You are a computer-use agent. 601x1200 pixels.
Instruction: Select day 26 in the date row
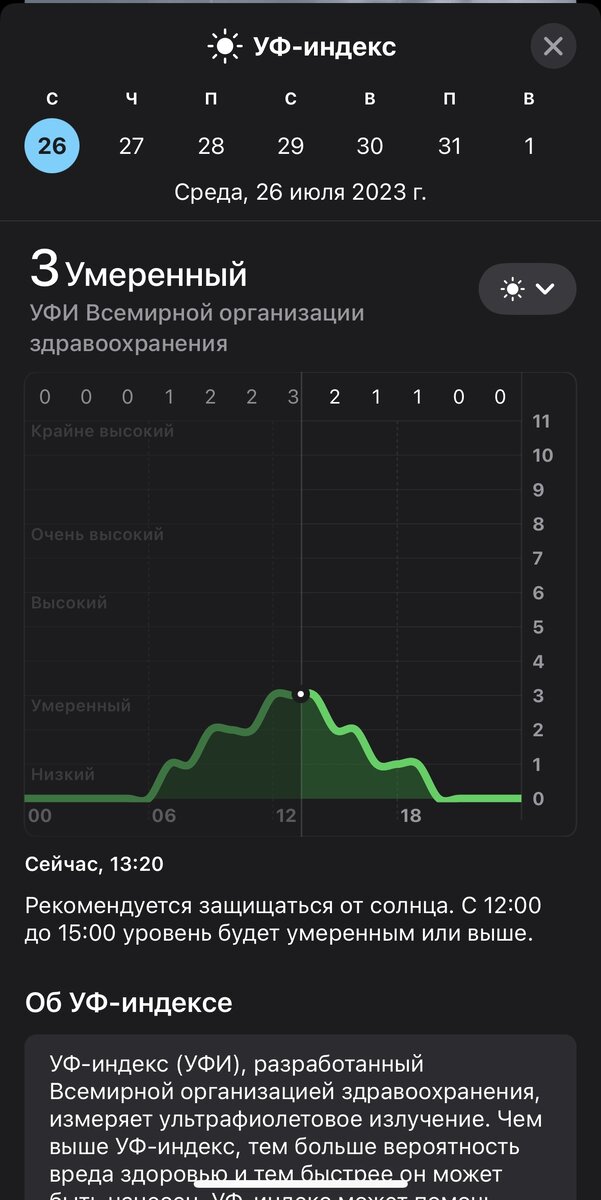point(52,146)
